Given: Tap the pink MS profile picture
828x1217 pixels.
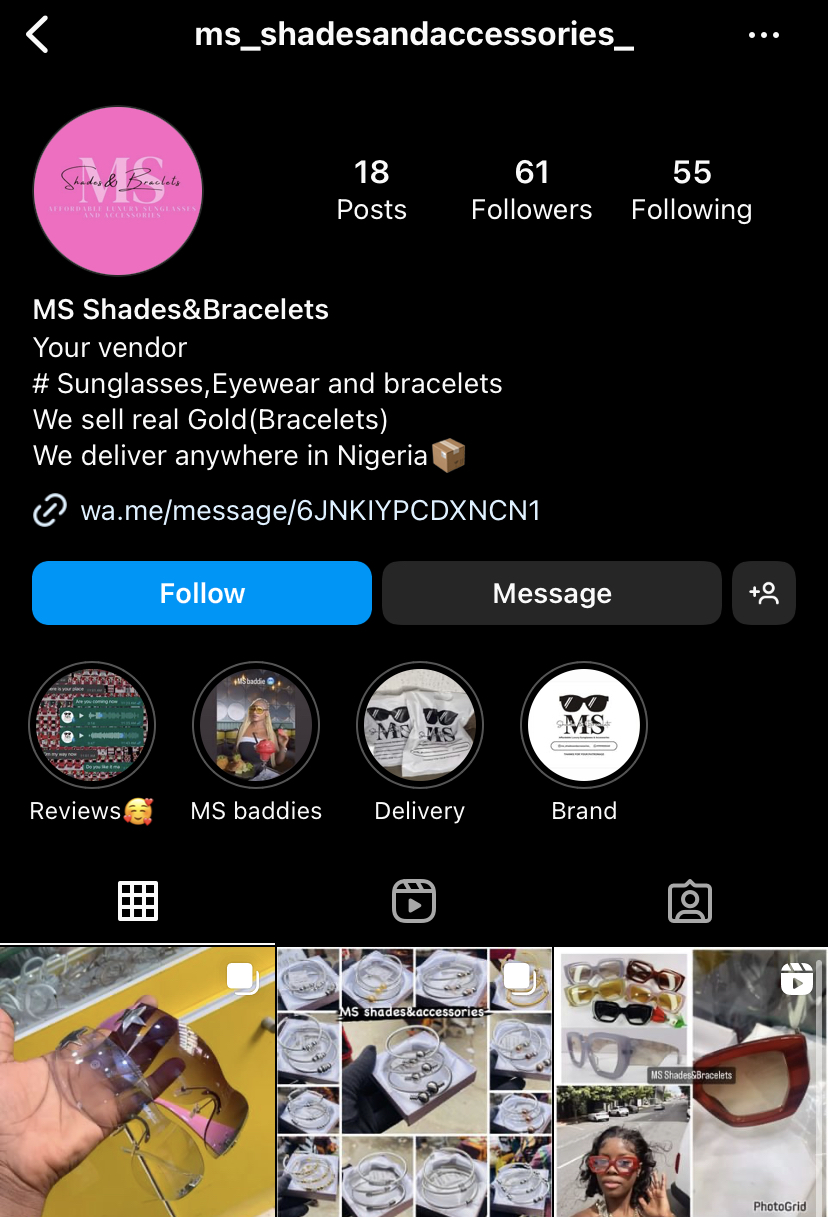Looking at the screenshot, I should pos(117,190).
